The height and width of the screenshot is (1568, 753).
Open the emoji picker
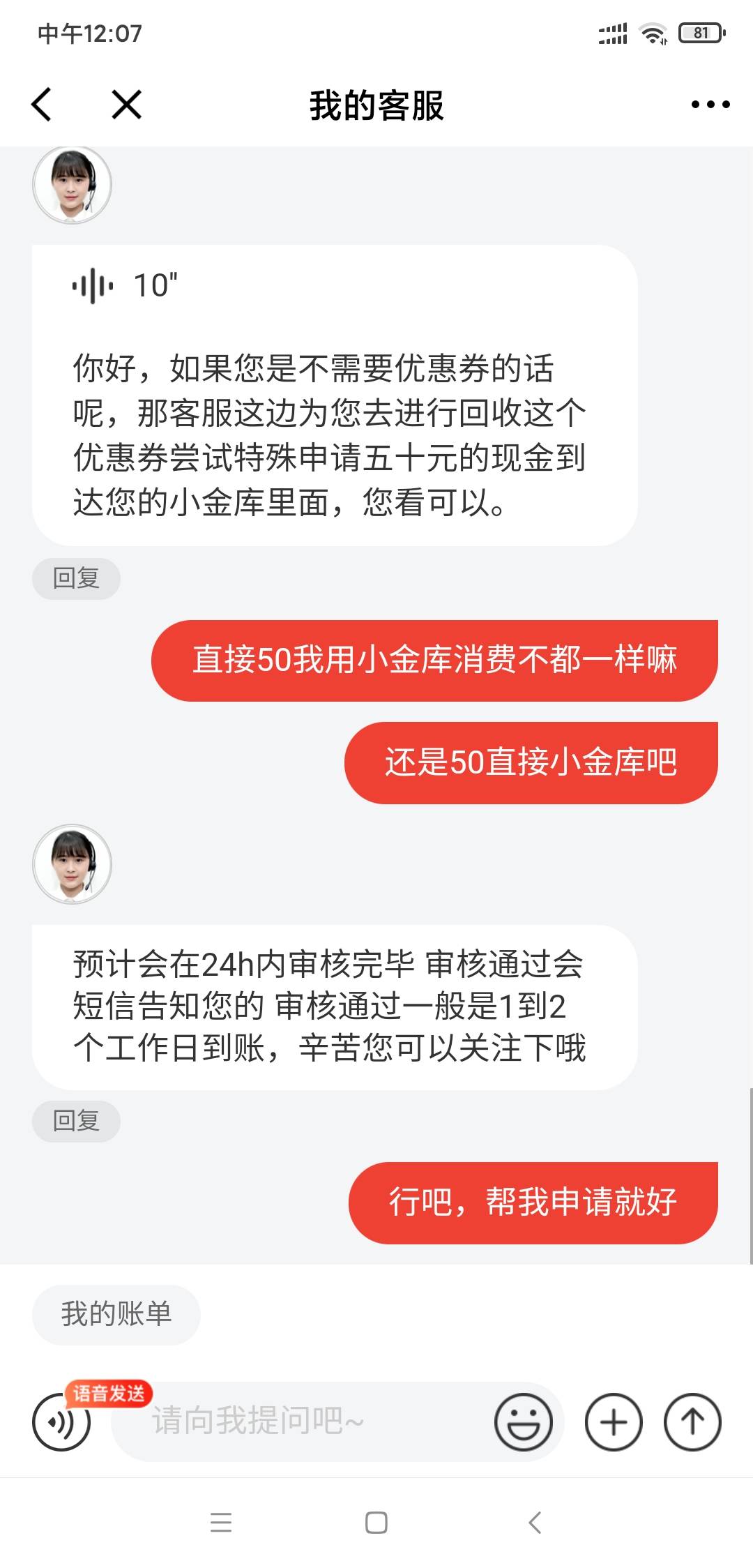pos(523,1422)
